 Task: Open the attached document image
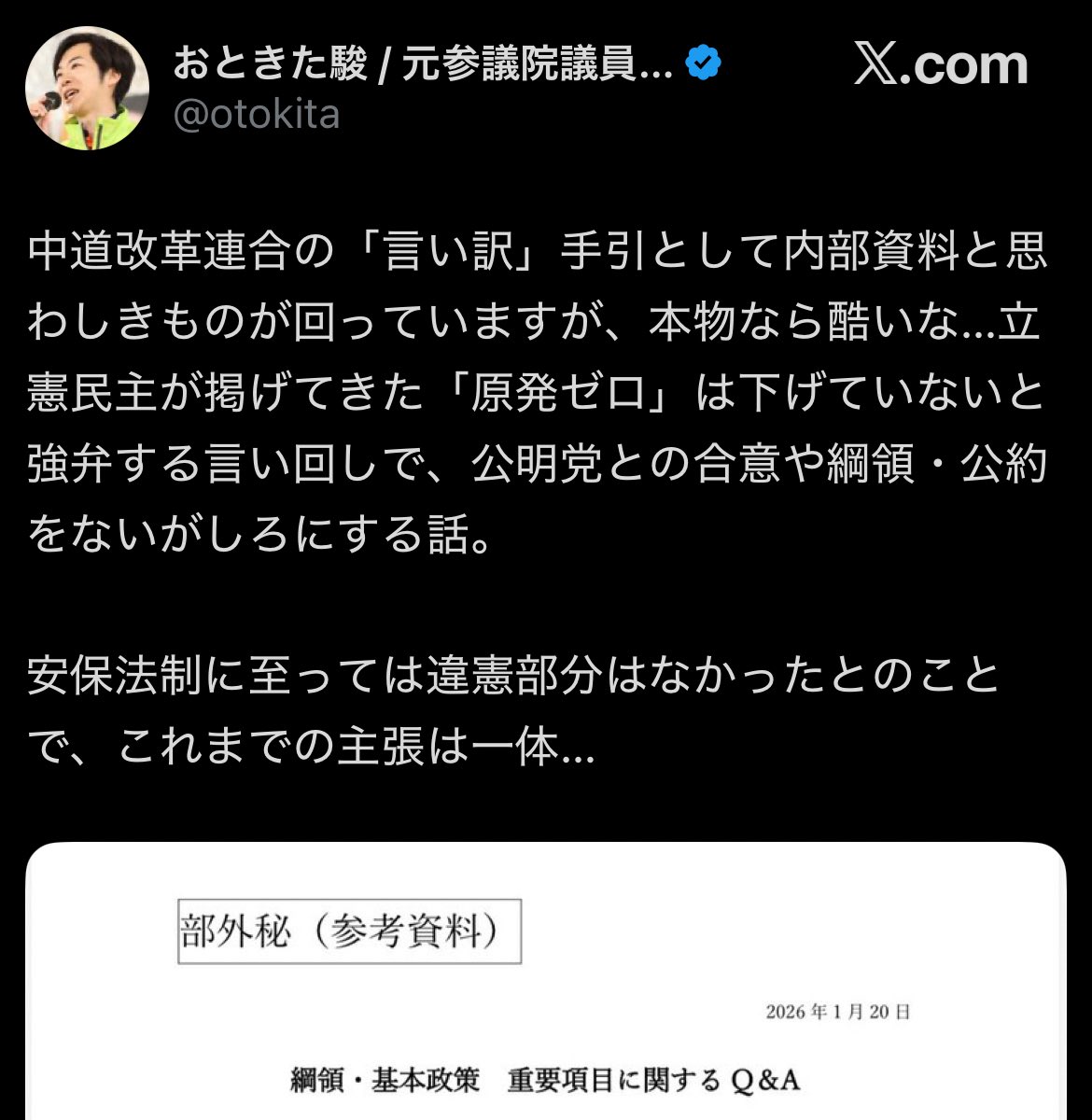click(546, 980)
